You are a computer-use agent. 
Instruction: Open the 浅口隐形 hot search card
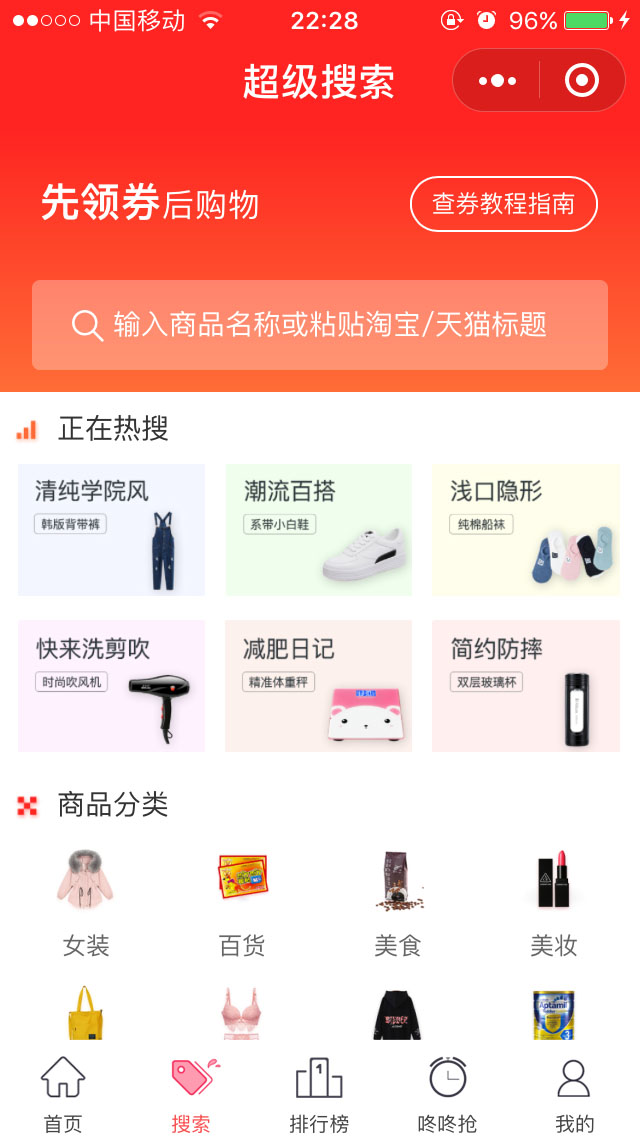tap(525, 530)
